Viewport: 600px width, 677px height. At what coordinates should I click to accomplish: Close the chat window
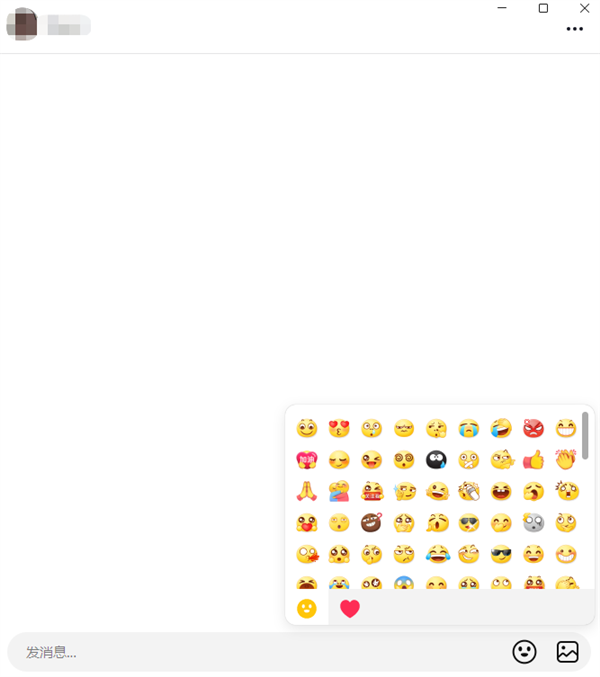(584, 8)
